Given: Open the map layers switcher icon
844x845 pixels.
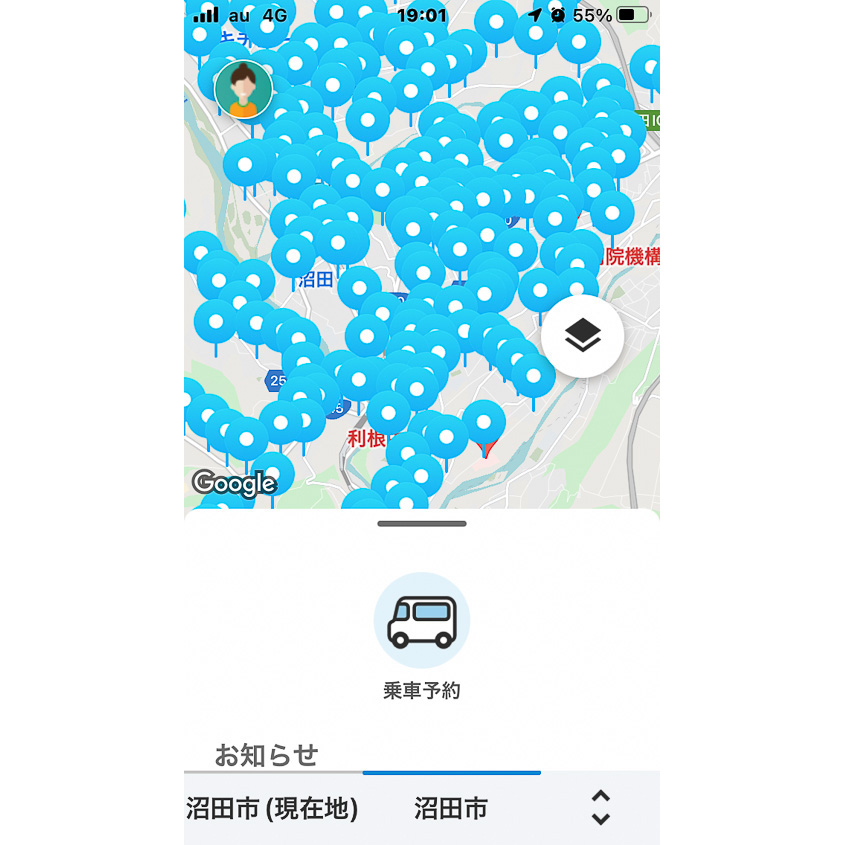Looking at the screenshot, I should click(x=581, y=336).
